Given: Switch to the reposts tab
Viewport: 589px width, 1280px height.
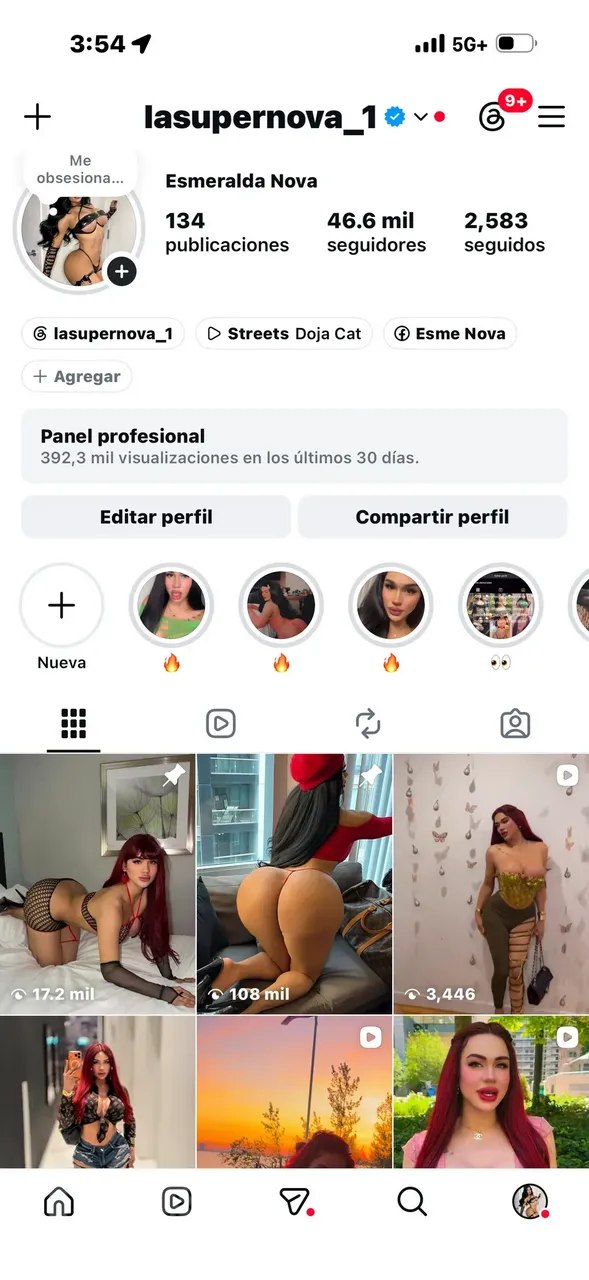Looking at the screenshot, I should click(x=368, y=723).
